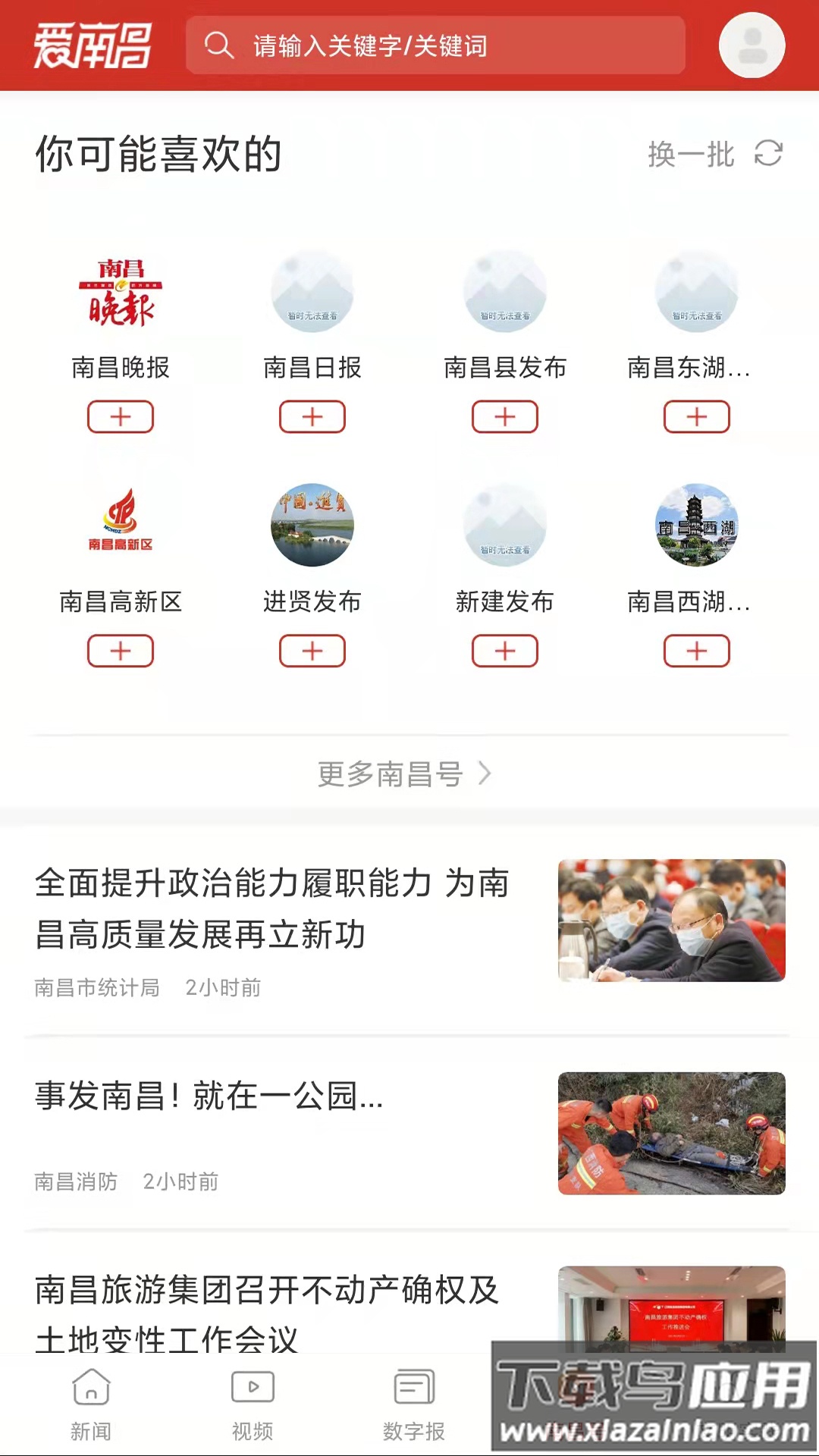This screenshot has height=1456, width=819.
Task: Click 换一批 to refresh recommendations
Action: tap(691, 154)
